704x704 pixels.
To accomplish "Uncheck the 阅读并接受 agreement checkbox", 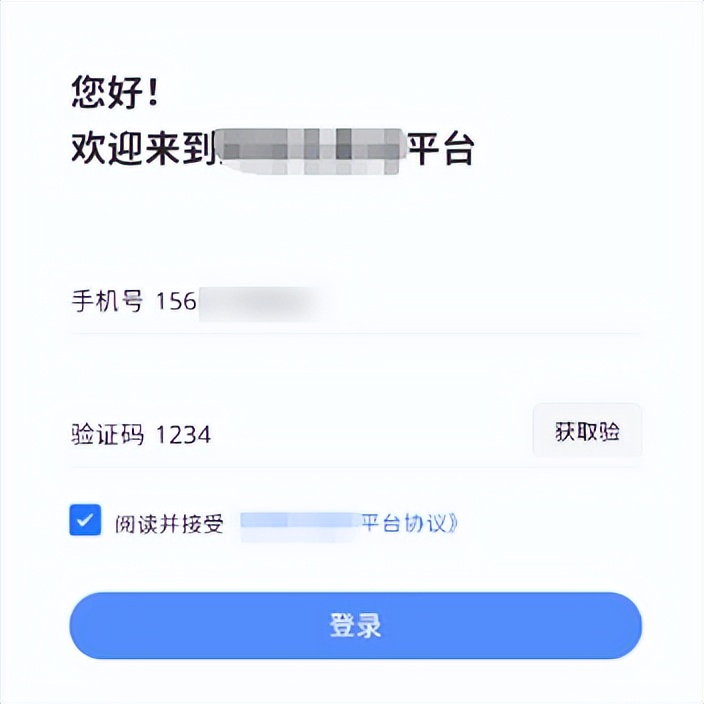I will [x=85, y=520].
